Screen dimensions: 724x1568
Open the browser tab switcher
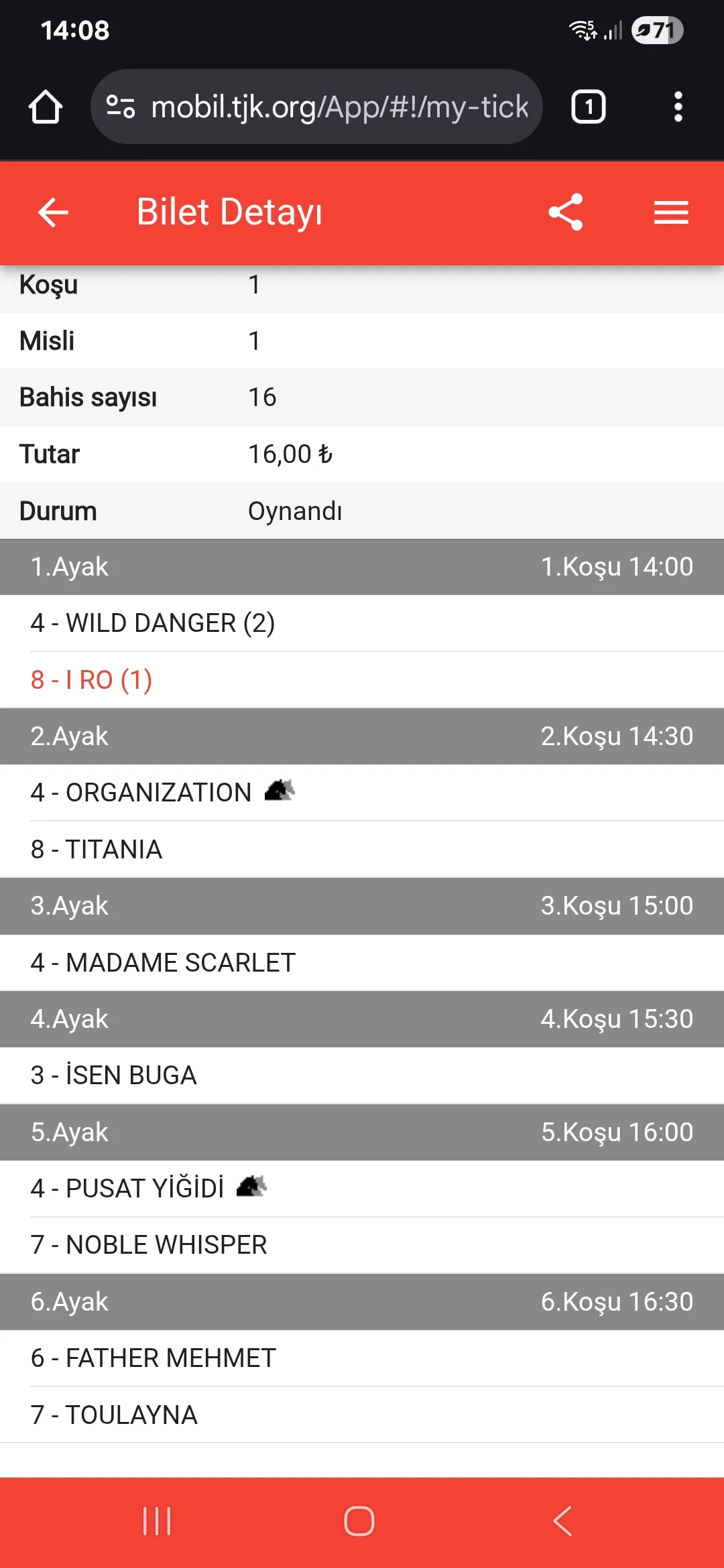click(588, 107)
